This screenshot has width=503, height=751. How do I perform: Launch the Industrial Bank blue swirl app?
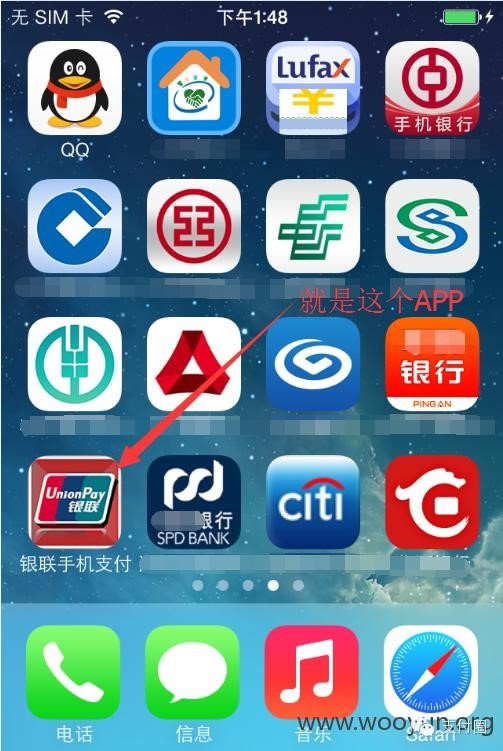[x=313, y=364]
